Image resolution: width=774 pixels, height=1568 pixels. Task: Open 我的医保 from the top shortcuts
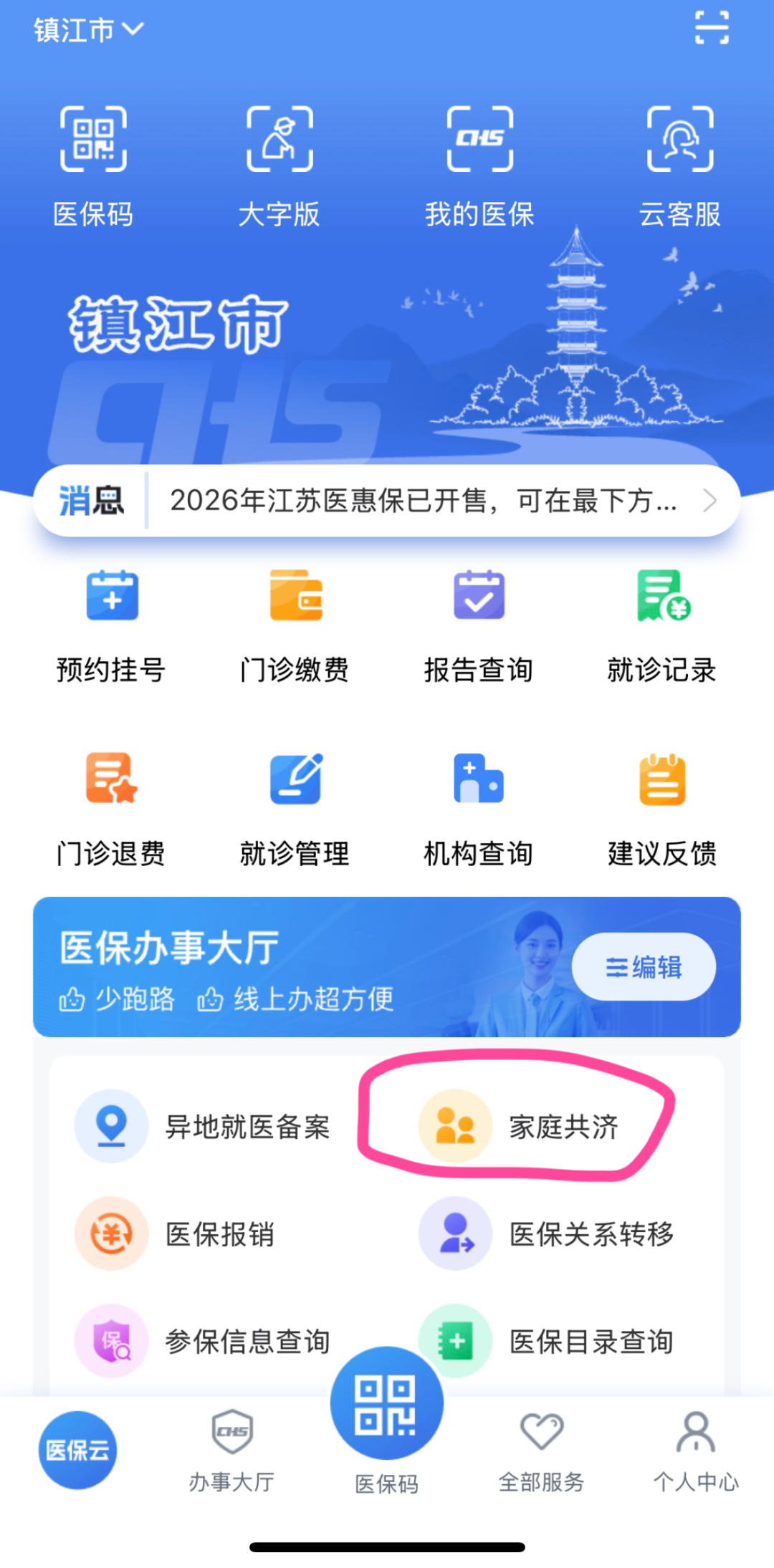click(x=479, y=165)
